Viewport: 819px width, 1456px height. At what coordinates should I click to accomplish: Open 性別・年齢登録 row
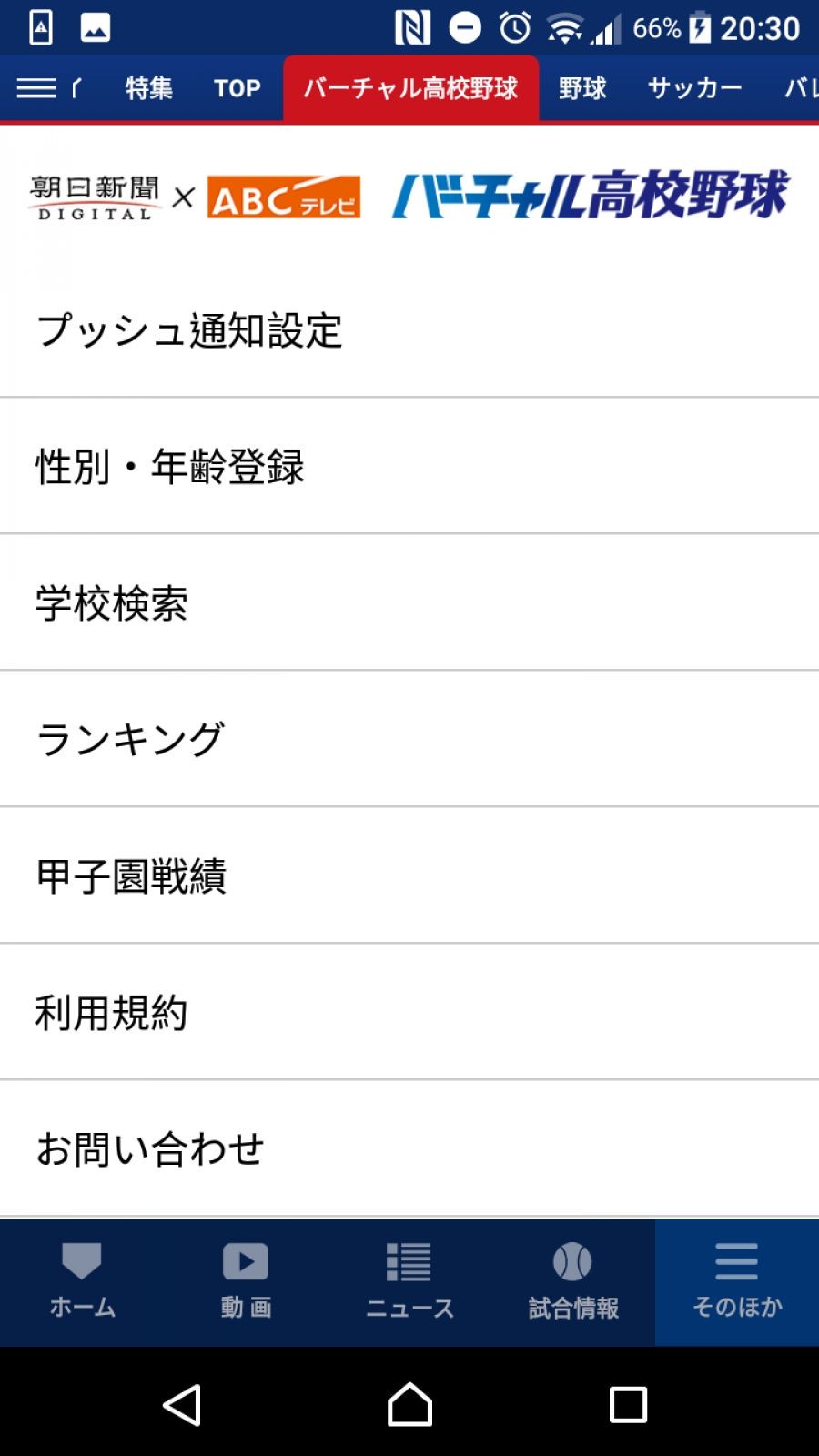(x=409, y=466)
